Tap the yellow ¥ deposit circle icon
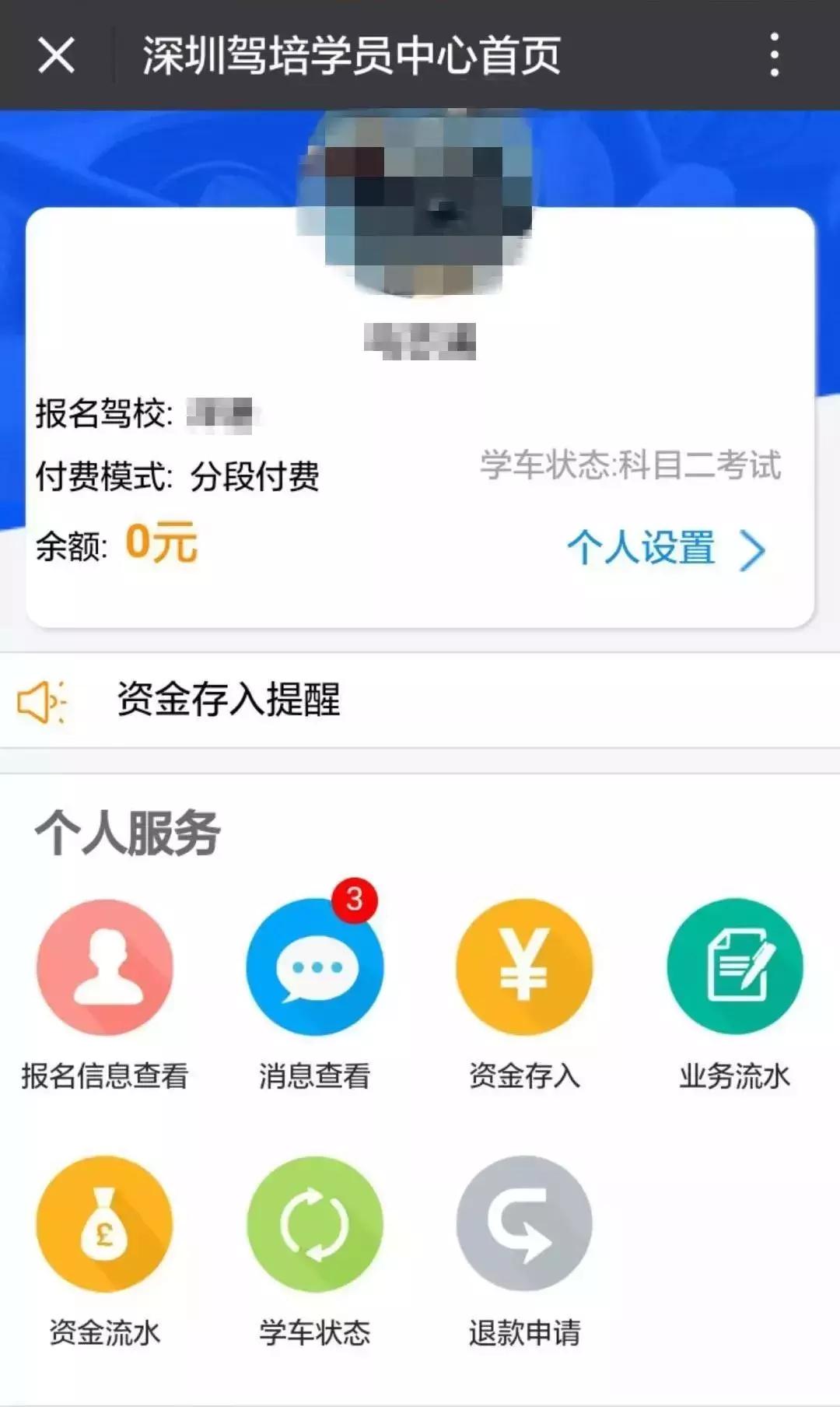This screenshot has width=840, height=1407. (525, 965)
